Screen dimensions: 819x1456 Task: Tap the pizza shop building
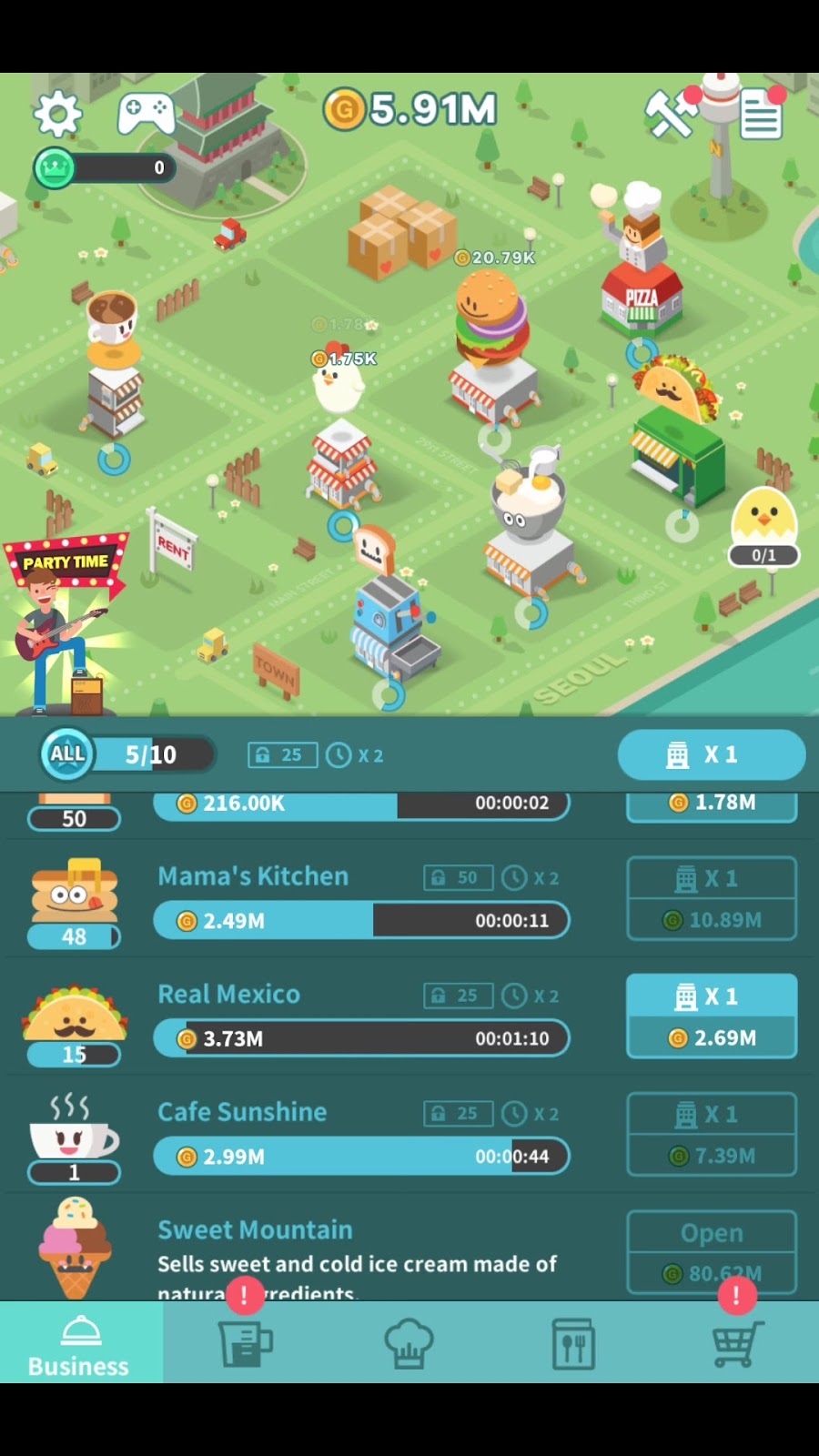(x=641, y=291)
